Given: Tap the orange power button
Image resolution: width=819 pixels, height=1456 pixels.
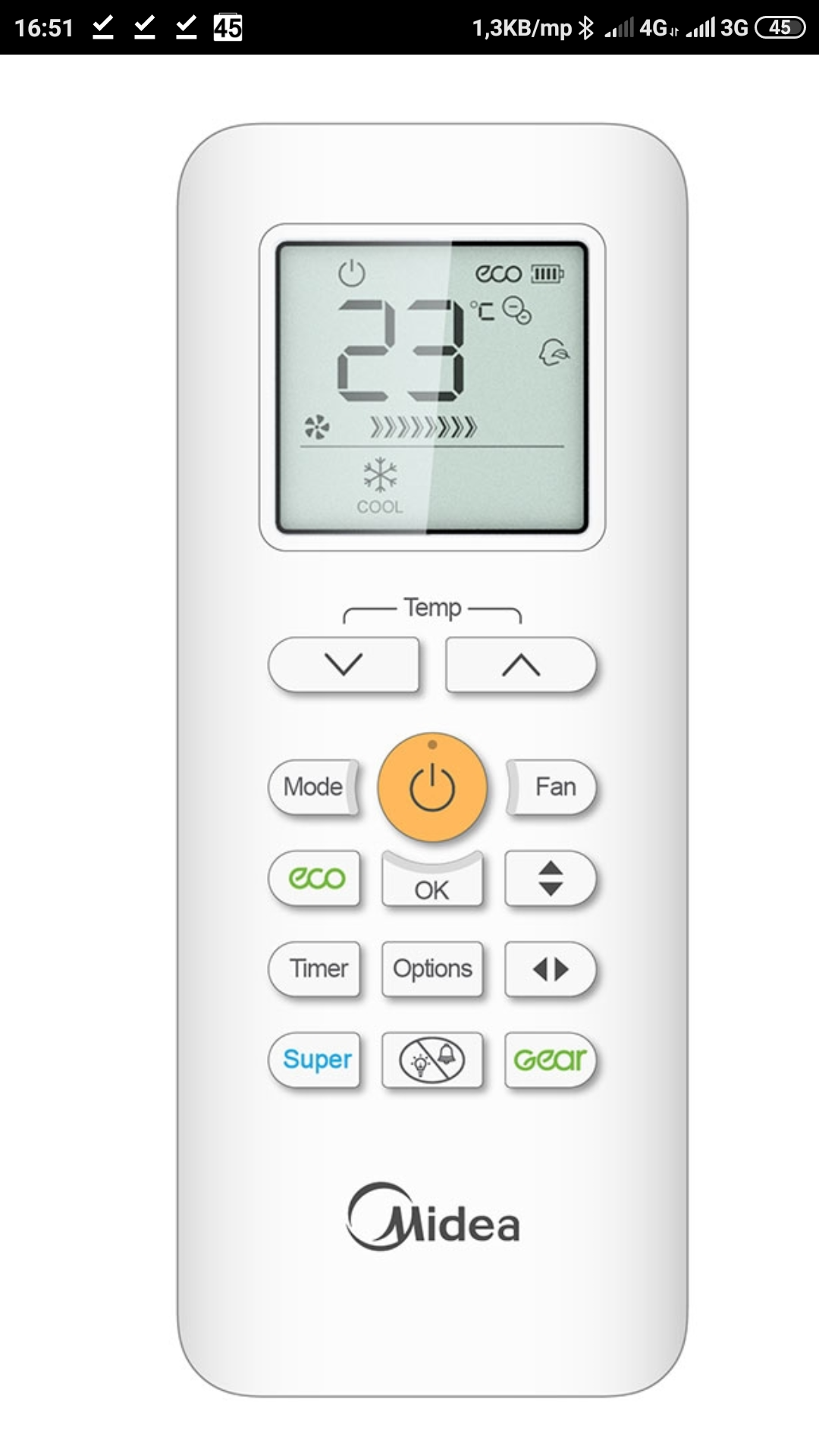Looking at the screenshot, I should tap(432, 788).
